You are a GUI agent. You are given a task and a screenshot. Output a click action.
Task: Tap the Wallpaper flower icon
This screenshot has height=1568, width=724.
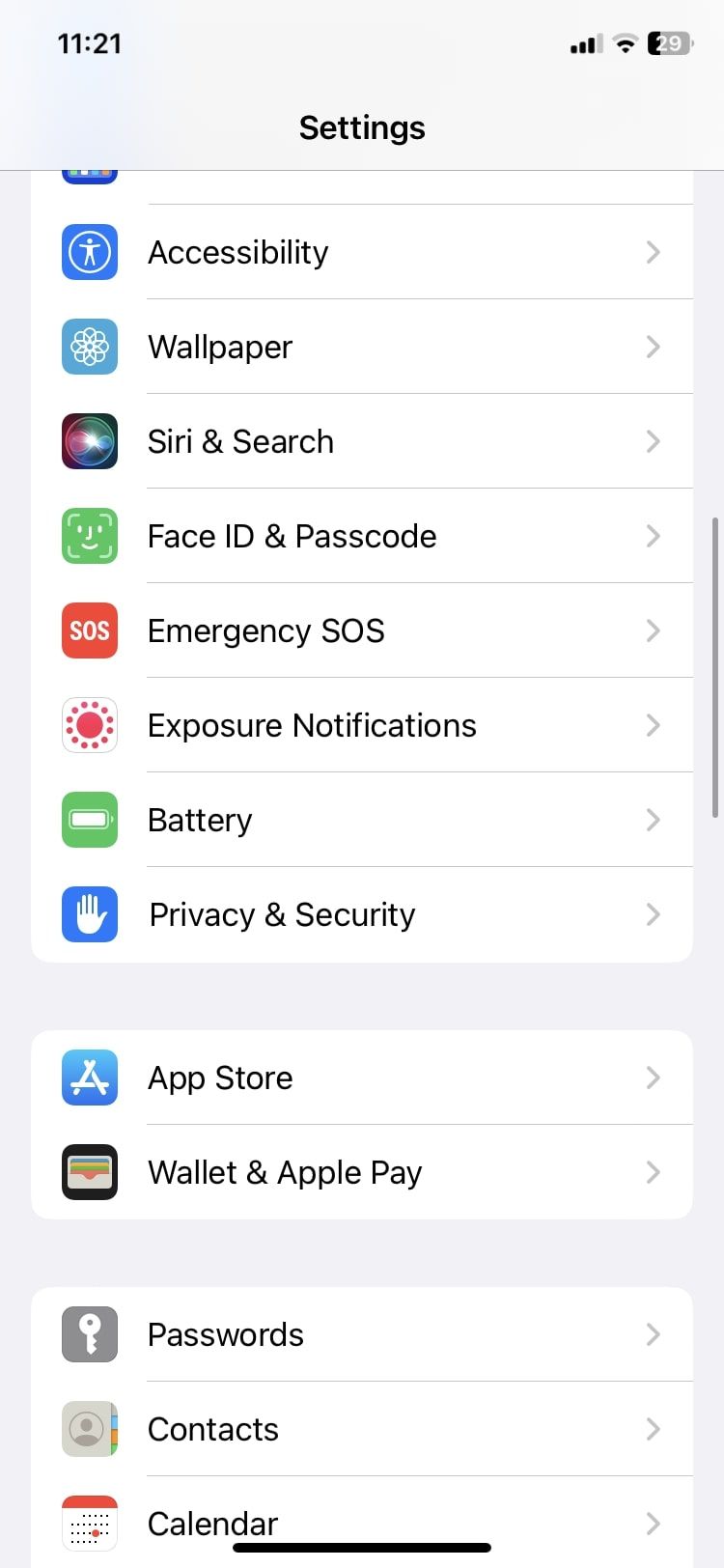[89, 347]
